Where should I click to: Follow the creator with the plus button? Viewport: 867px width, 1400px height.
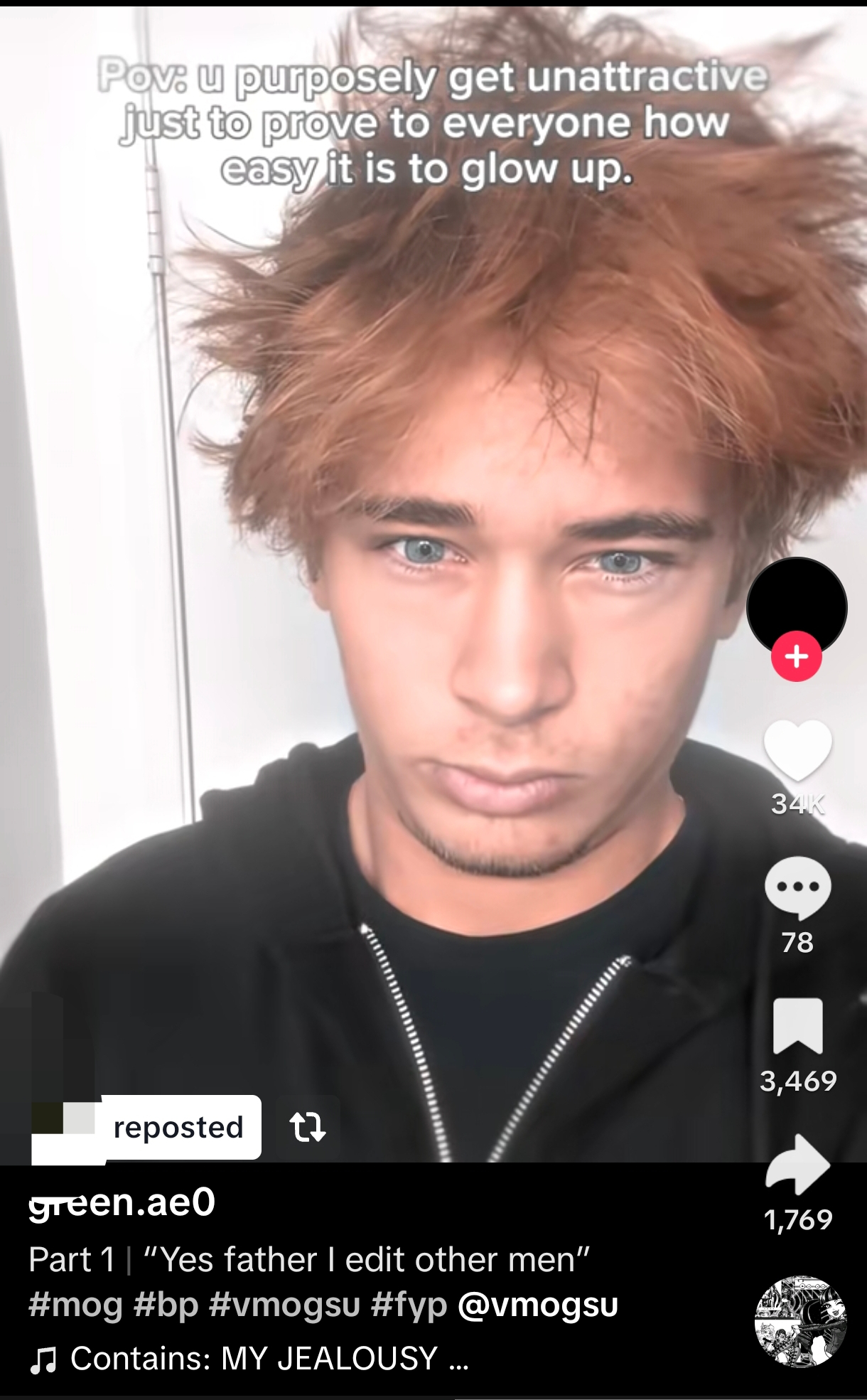pyautogui.click(x=796, y=656)
